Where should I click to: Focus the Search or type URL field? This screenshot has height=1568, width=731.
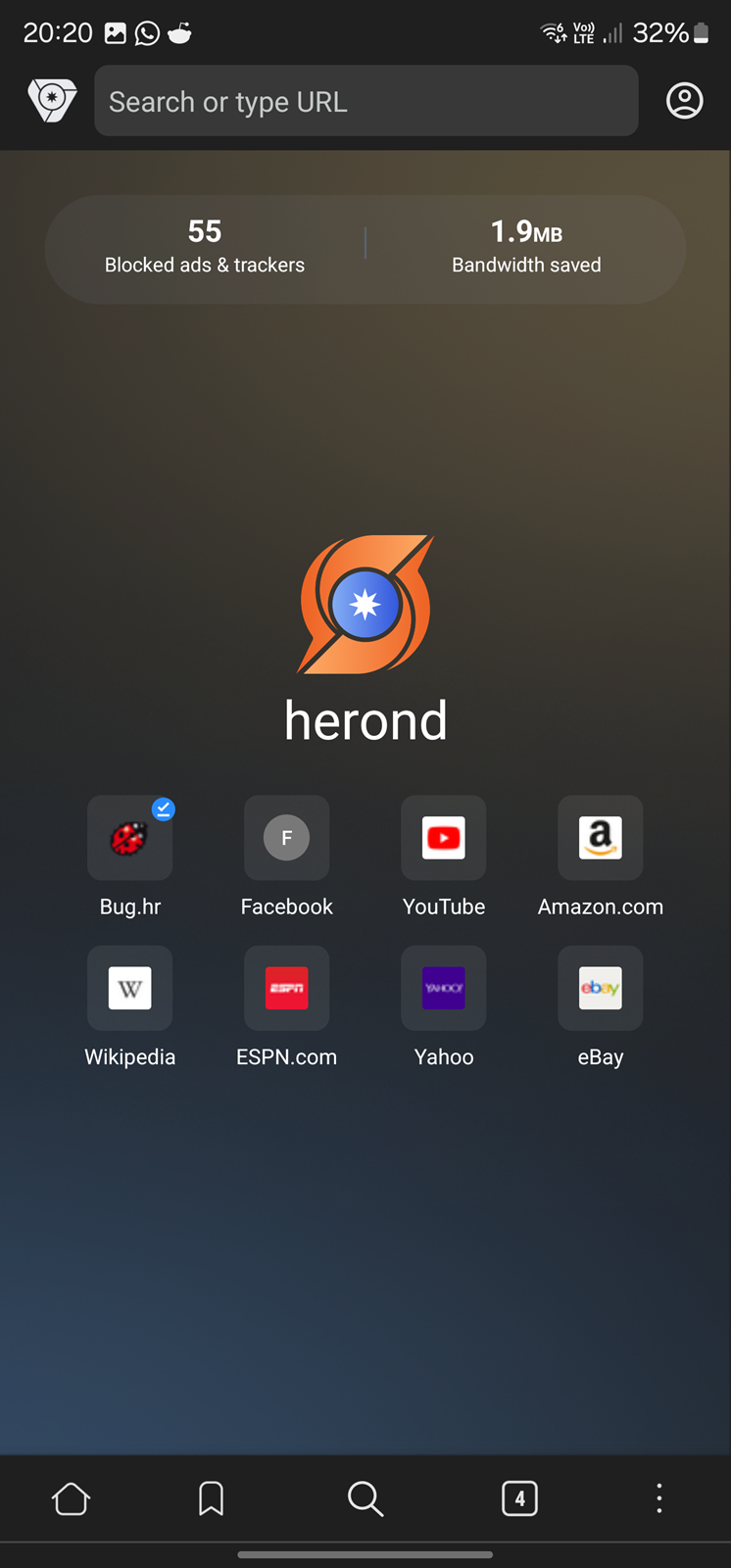pos(366,101)
